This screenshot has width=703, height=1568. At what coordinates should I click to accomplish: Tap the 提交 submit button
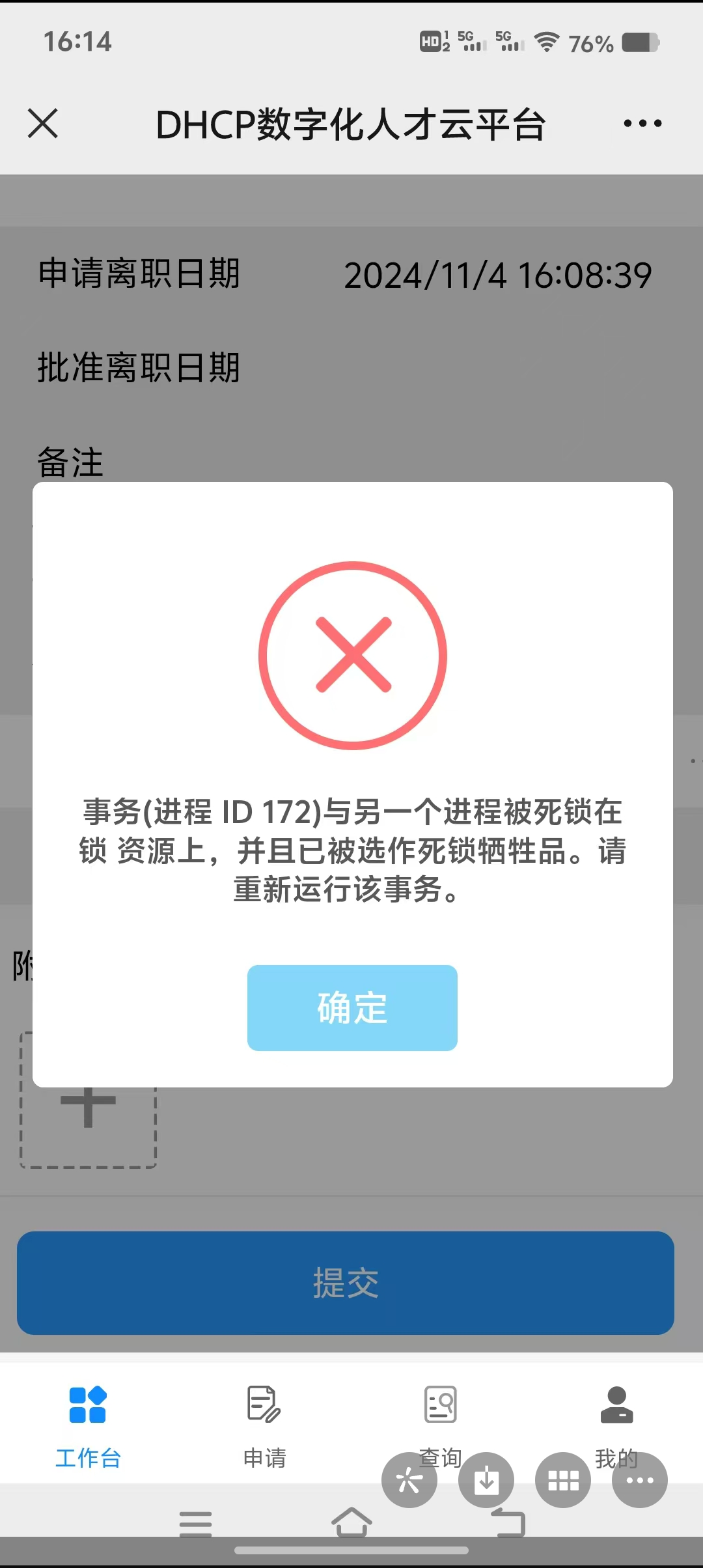(x=345, y=1282)
